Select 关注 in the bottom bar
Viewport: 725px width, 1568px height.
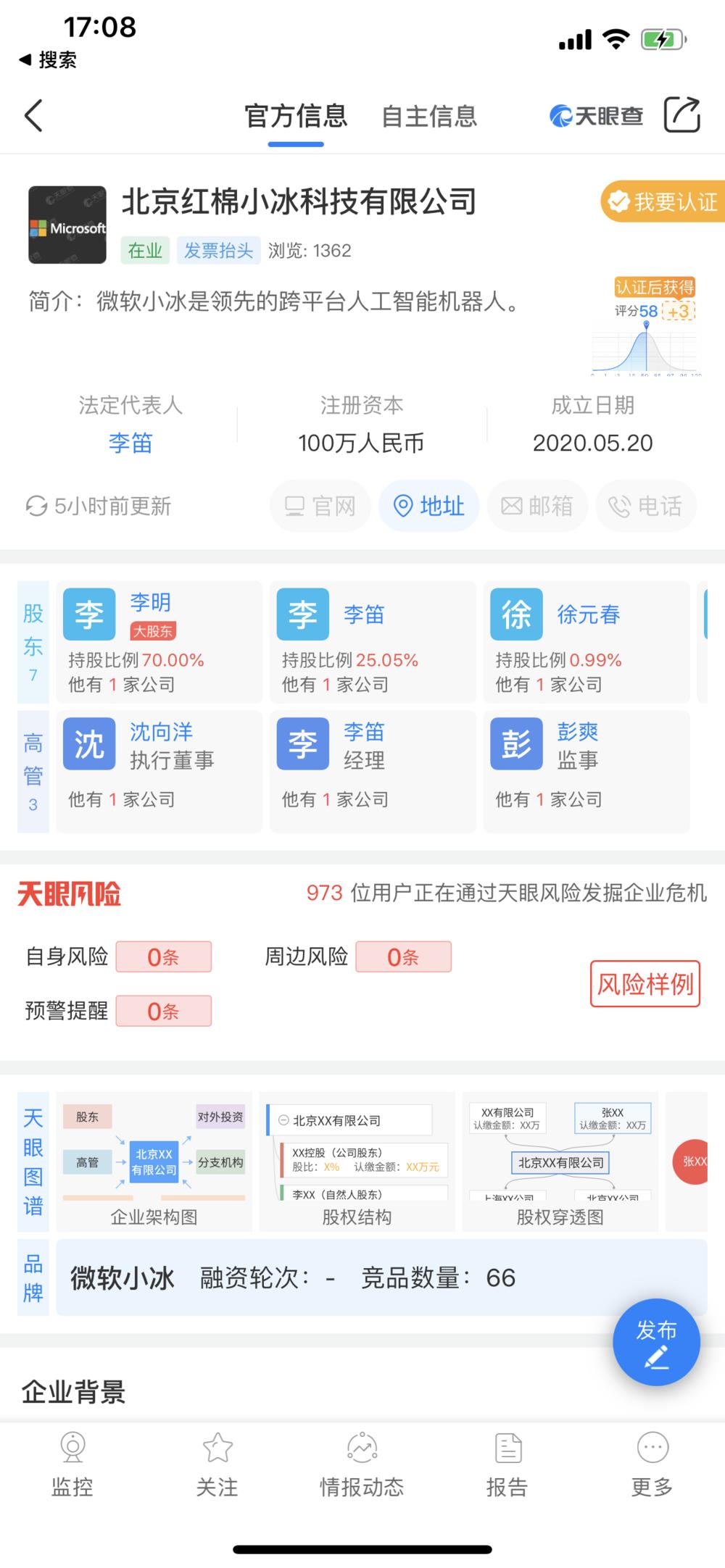(x=217, y=1465)
